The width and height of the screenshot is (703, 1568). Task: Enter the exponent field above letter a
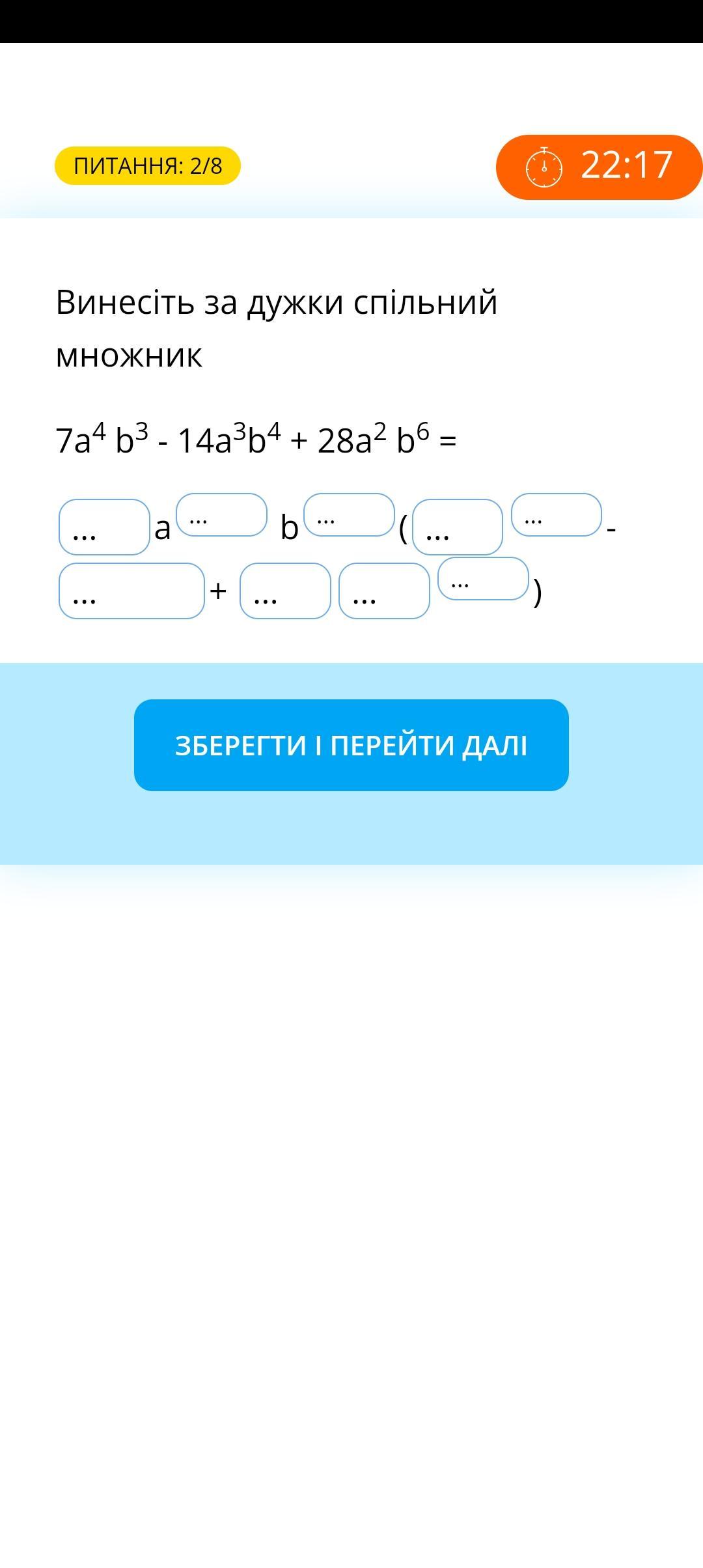pyautogui.click(x=221, y=514)
